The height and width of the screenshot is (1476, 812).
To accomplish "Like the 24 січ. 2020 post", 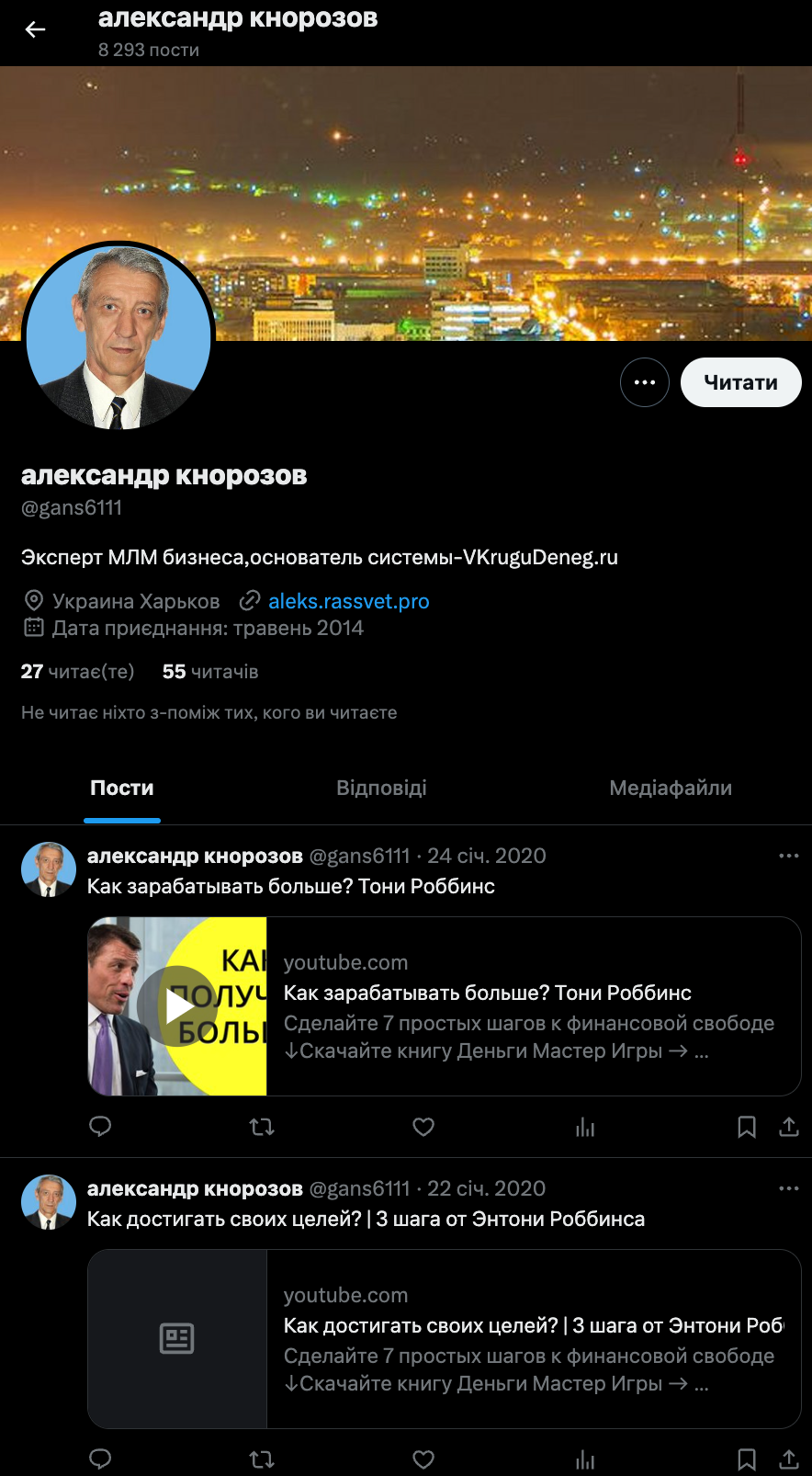I will 423,1127.
